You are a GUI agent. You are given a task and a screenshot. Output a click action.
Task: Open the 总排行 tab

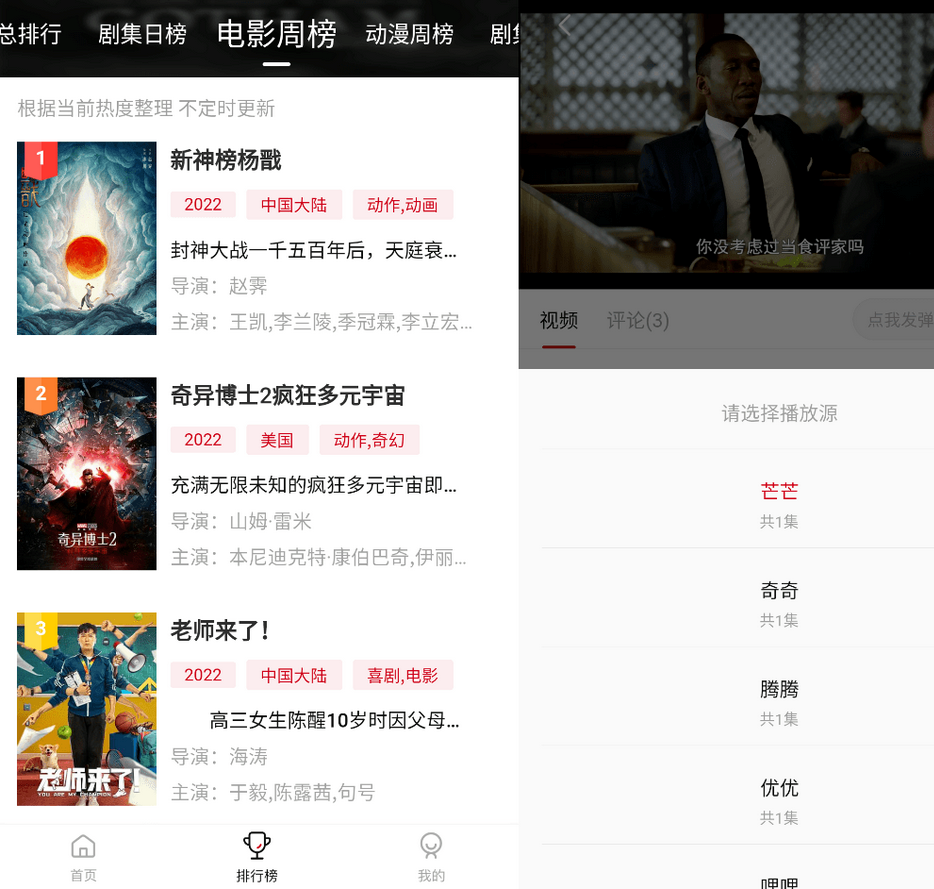tap(30, 35)
